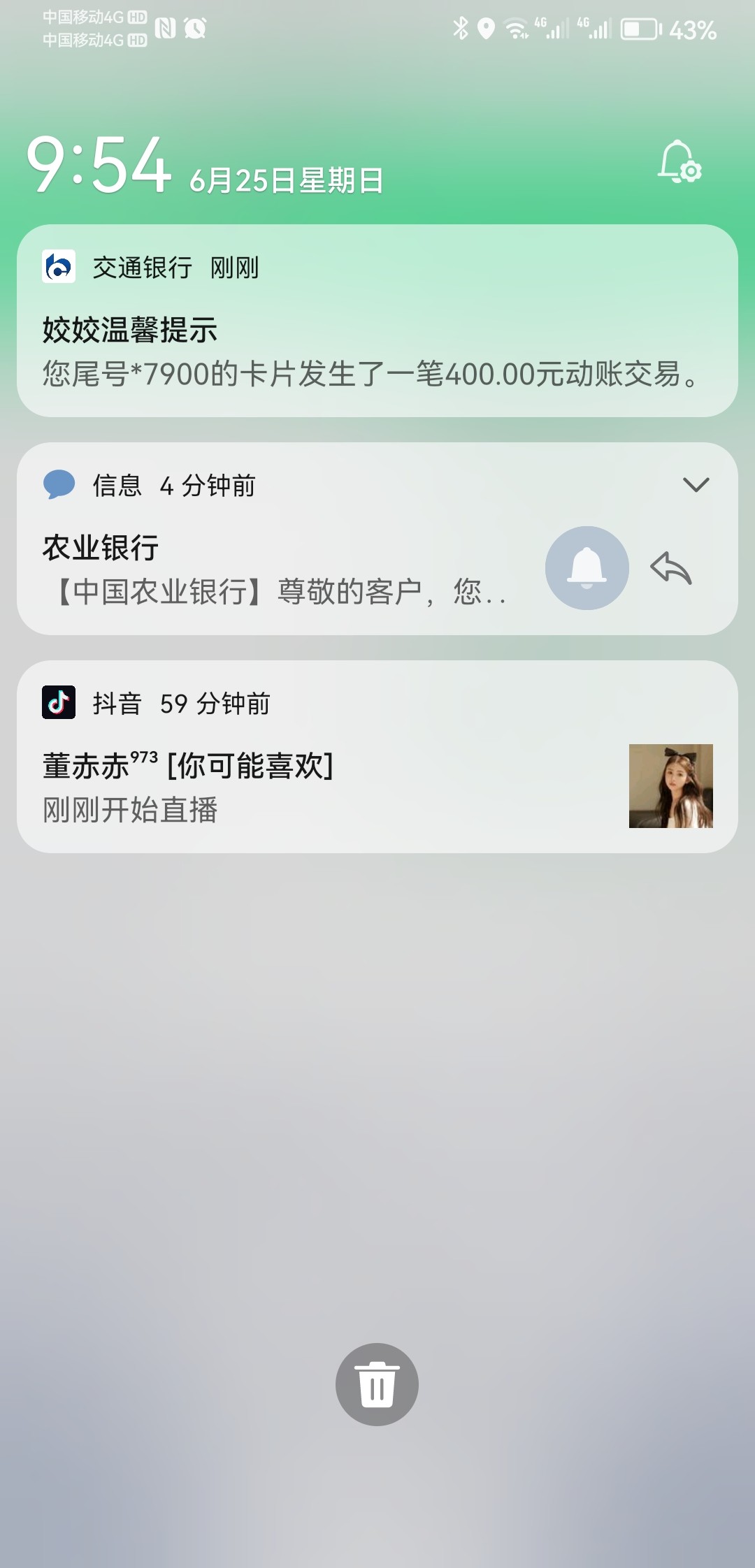Open the Bank of Communications app icon
This screenshot has width=755, height=1568.
(59, 268)
